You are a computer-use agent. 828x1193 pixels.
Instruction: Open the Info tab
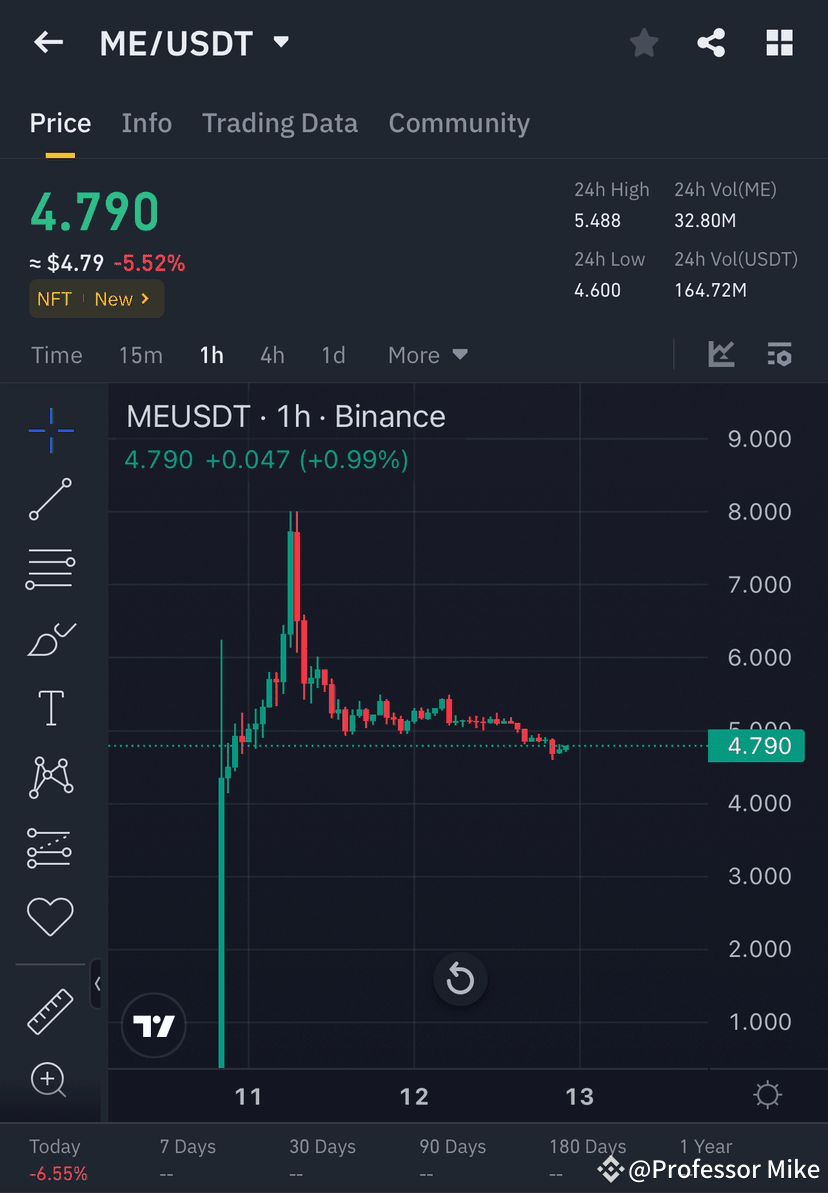[x=146, y=122]
